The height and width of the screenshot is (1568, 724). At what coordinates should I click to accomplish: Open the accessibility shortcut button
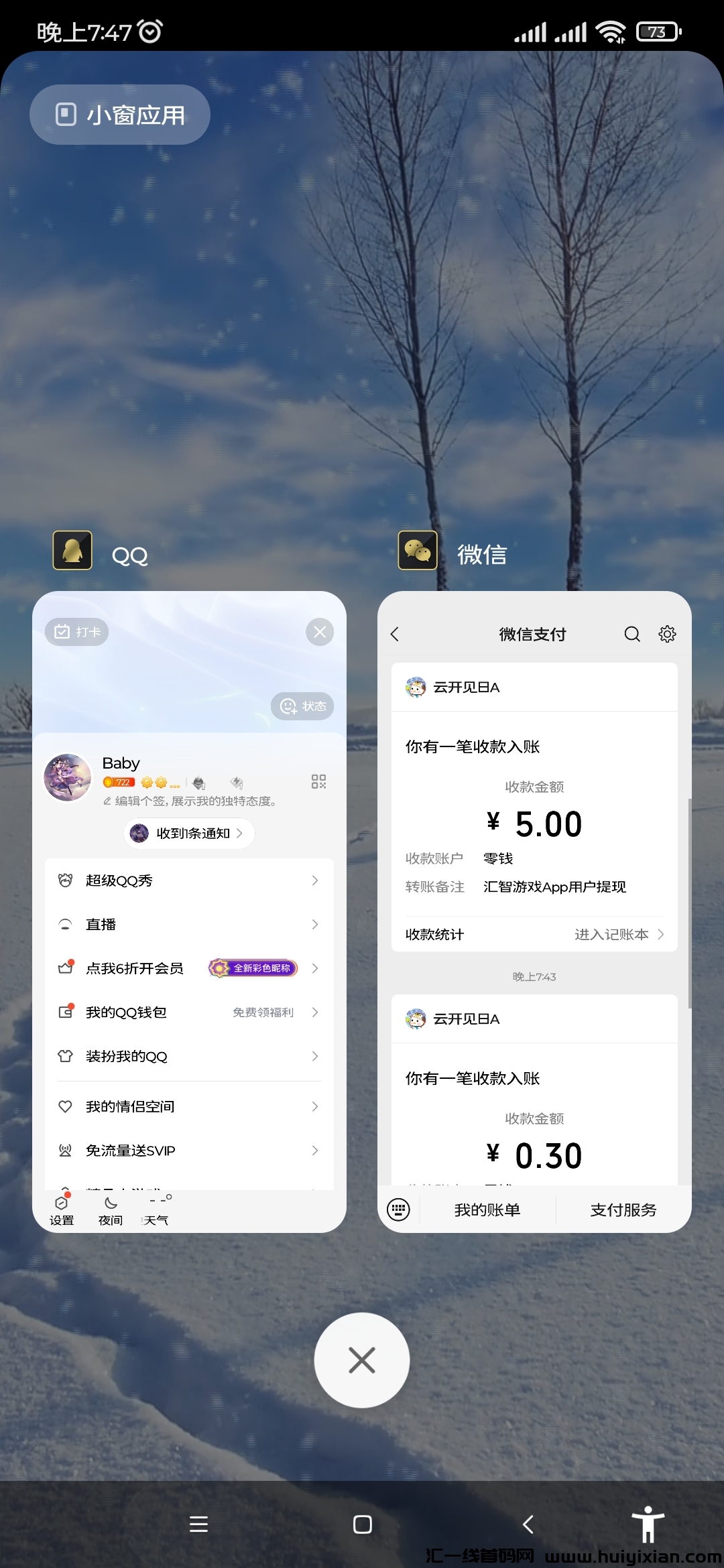click(648, 1524)
